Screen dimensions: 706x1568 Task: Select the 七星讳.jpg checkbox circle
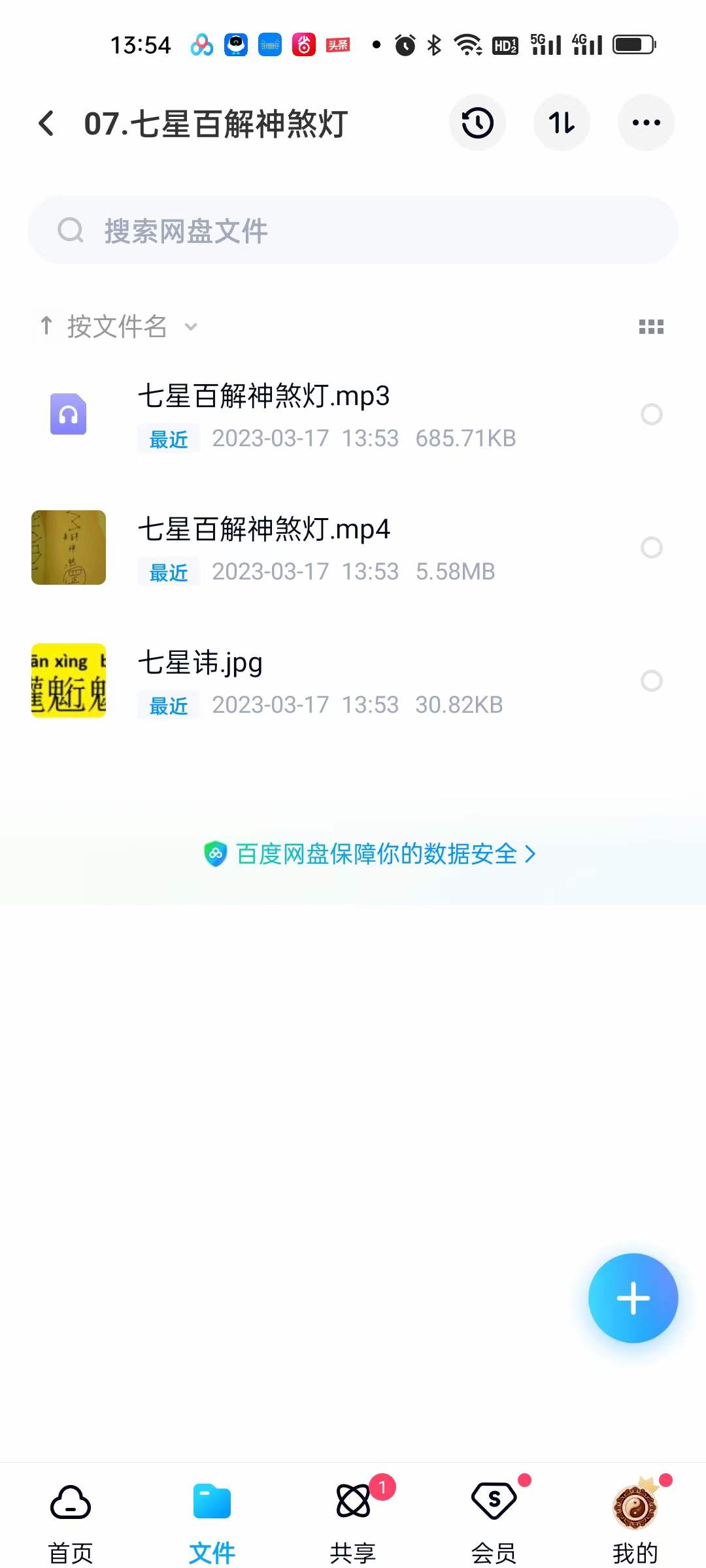(x=652, y=681)
